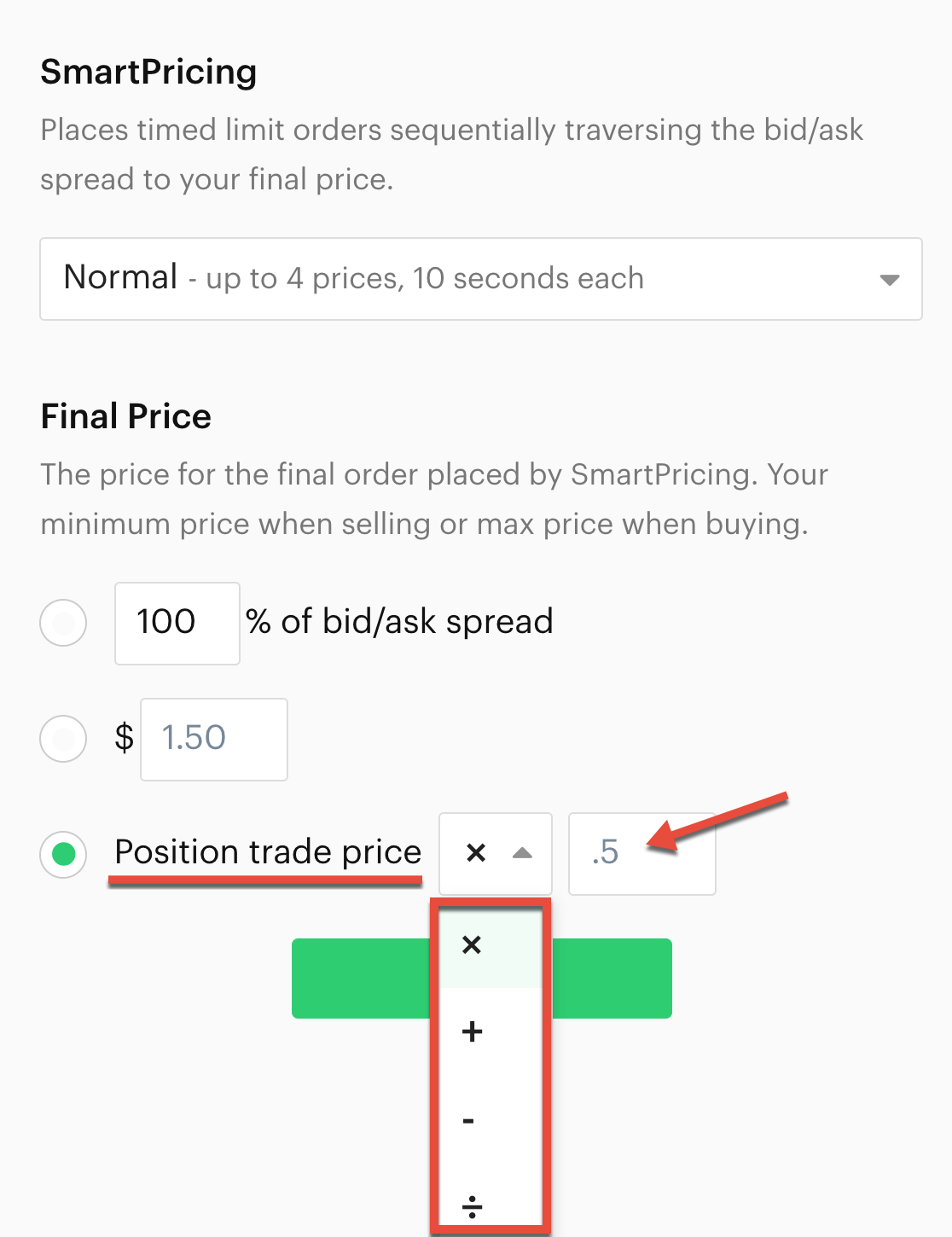Screen dimensions: 952x1237
Task: Click inside the .5 multiplier input field
Action: click(641, 855)
